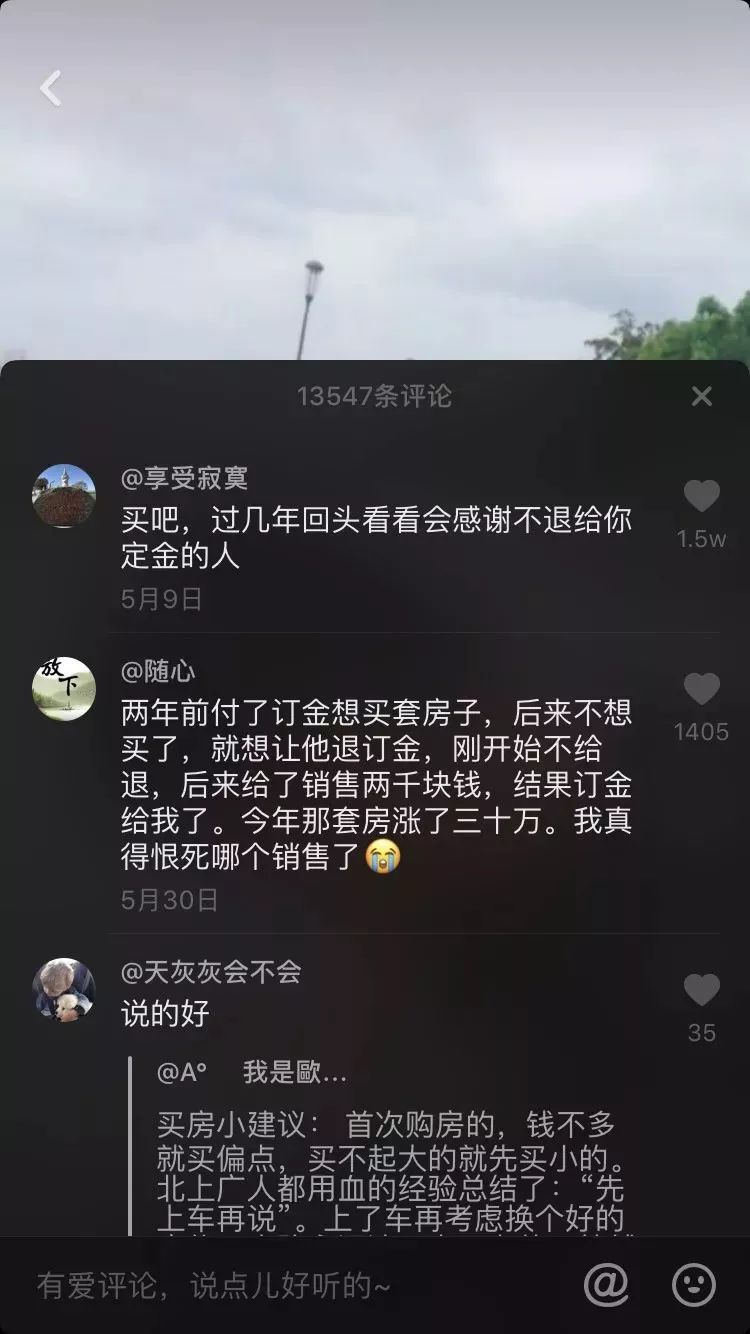Open 随心's profile avatar
The height and width of the screenshot is (1334, 750).
pos(64,689)
